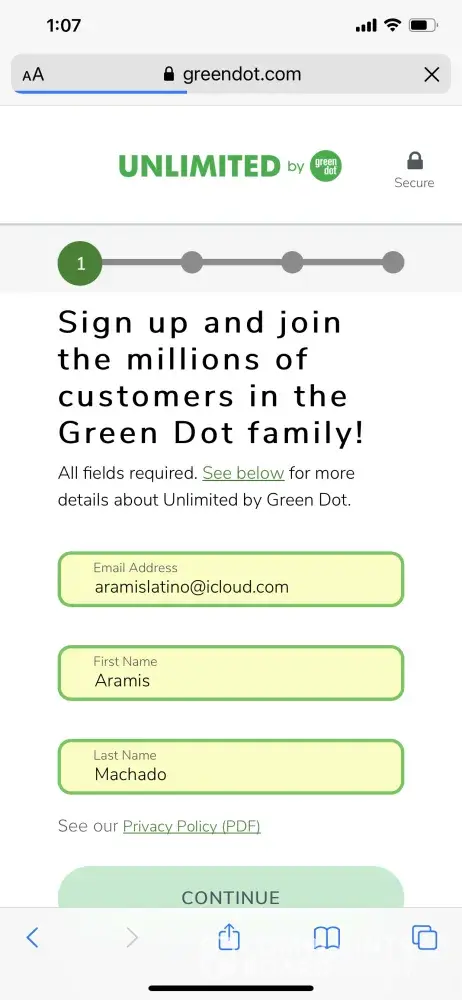Follow the See below link
Viewport: 462px width, 1000px height.
(x=243, y=473)
